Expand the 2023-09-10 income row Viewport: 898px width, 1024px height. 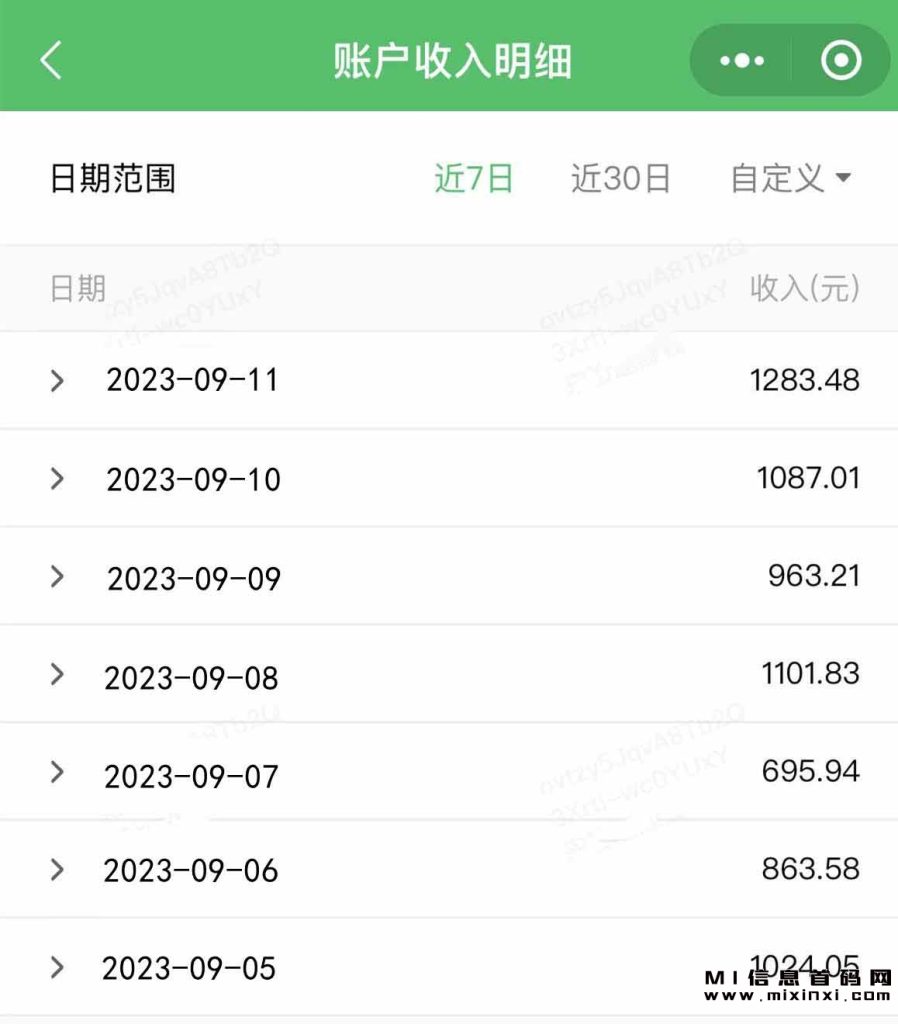[x=58, y=479]
